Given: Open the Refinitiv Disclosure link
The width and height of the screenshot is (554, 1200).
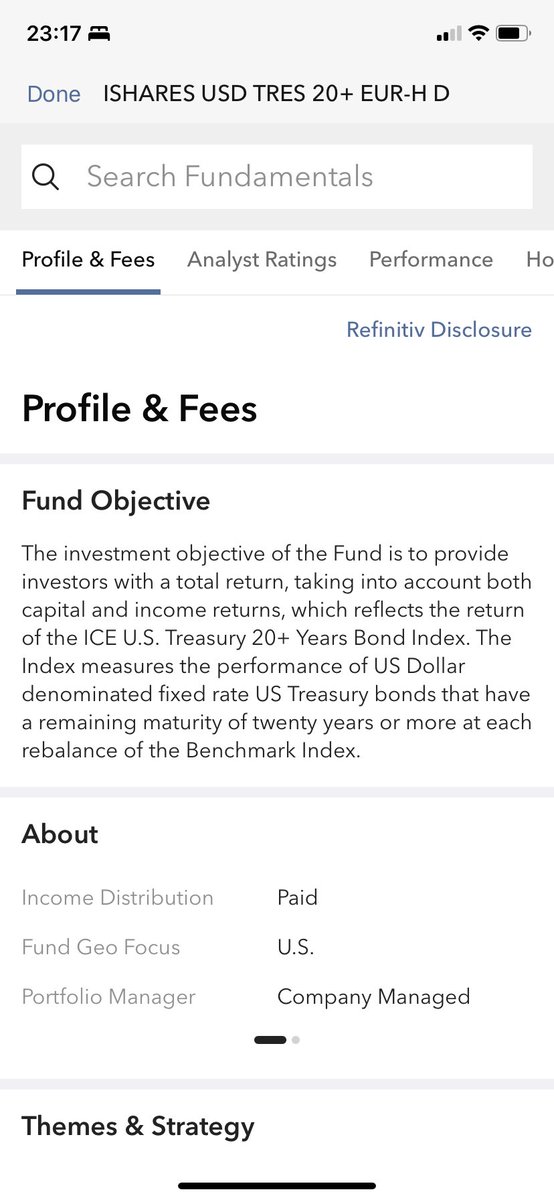Looking at the screenshot, I should click(x=439, y=330).
